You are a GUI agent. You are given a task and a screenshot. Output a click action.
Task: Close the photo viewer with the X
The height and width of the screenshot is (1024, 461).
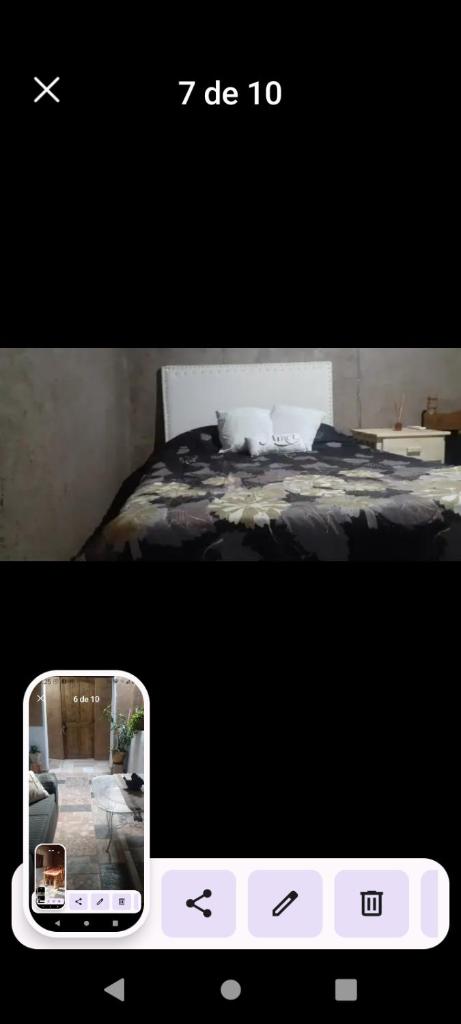tap(47, 90)
